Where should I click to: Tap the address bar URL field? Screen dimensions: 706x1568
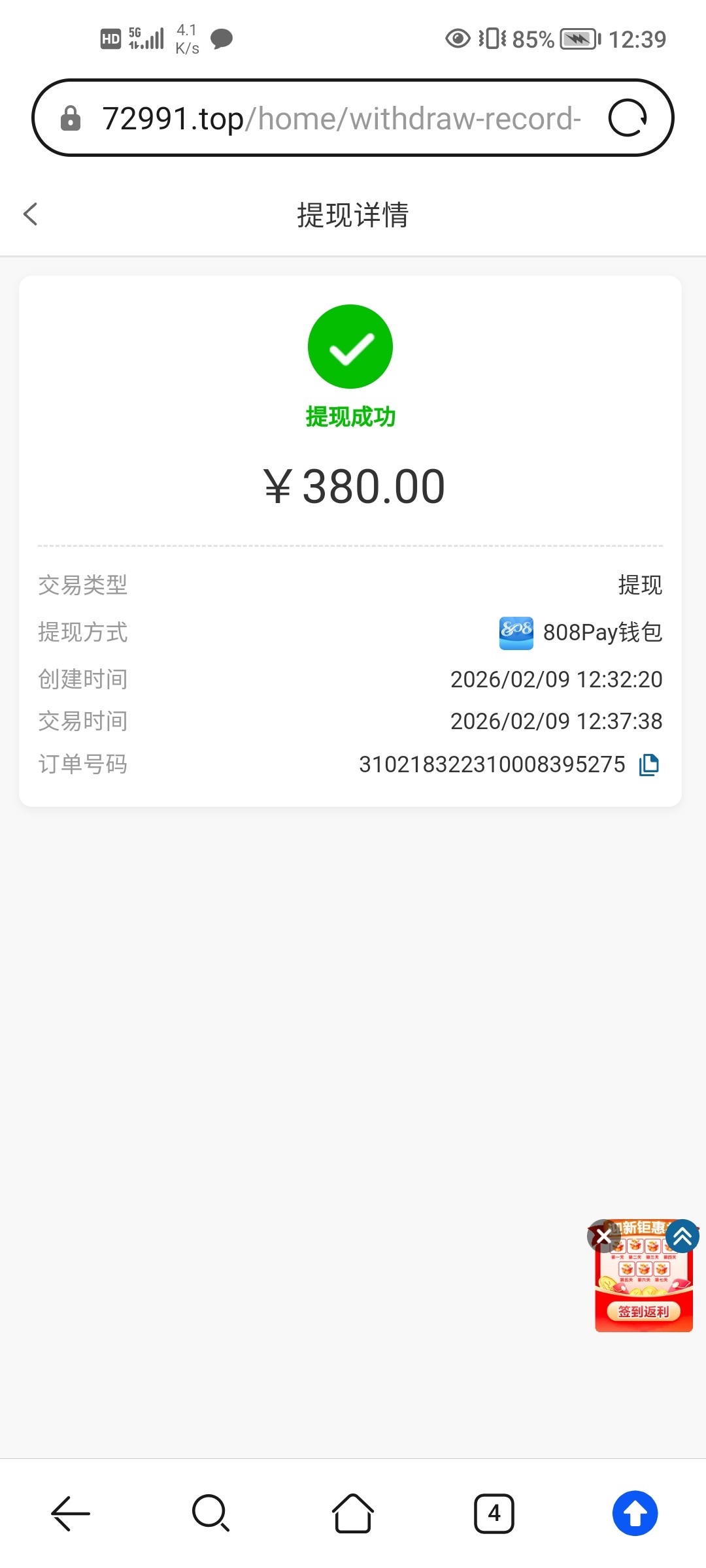click(340, 118)
